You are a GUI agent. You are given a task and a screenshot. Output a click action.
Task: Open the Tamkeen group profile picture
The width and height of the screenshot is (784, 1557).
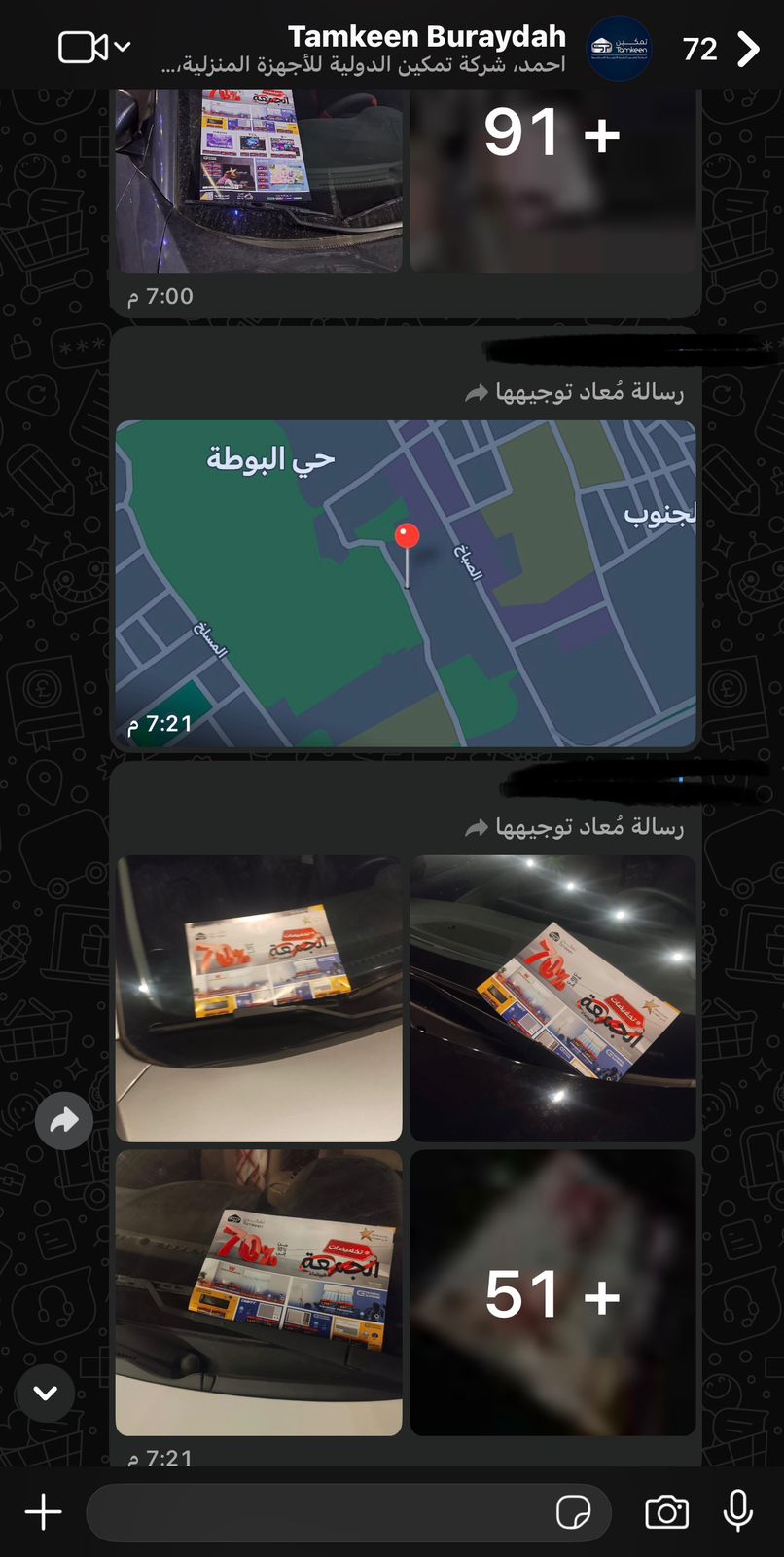pyautogui.click(x=619, y=48)
